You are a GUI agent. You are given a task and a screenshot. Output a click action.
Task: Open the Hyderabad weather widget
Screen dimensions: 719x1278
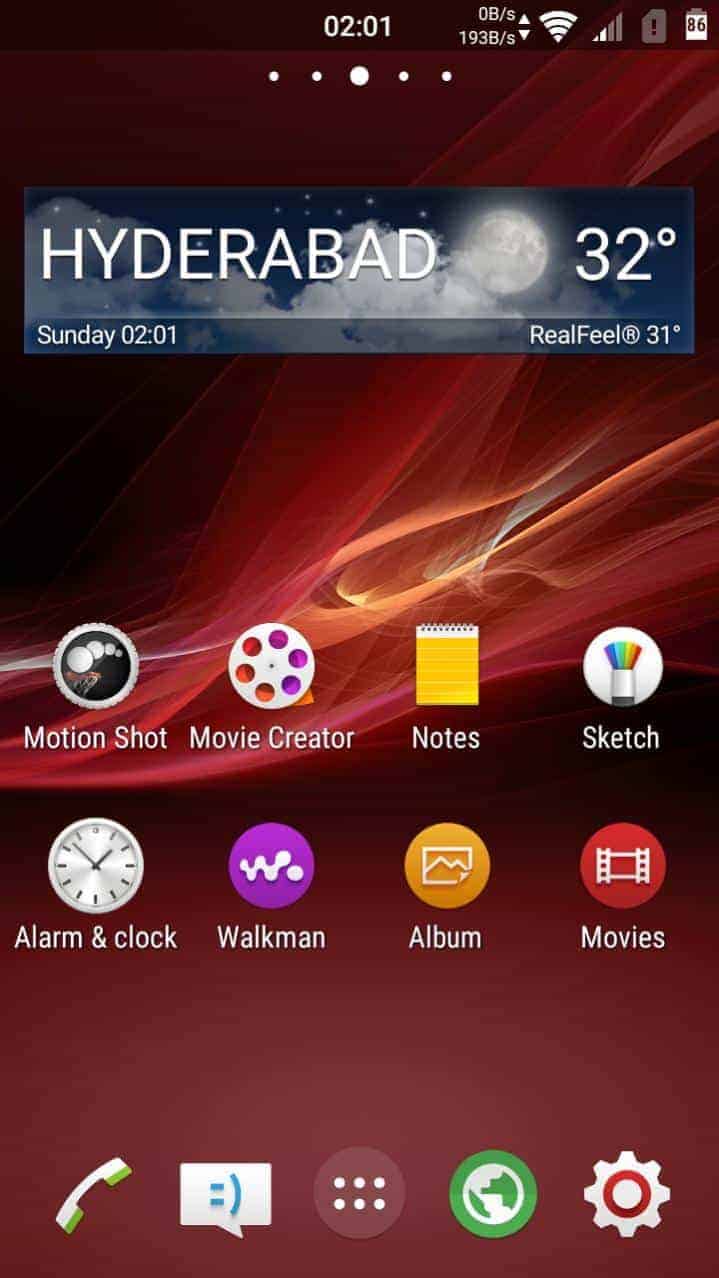(x=359, y=270)
